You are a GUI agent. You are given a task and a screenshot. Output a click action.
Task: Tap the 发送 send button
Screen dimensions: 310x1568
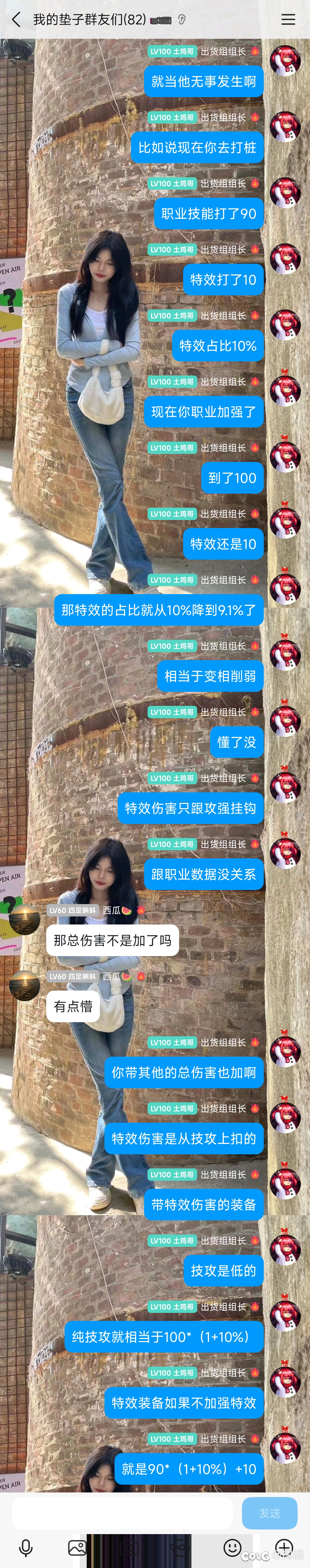[x=269, y=1513]
